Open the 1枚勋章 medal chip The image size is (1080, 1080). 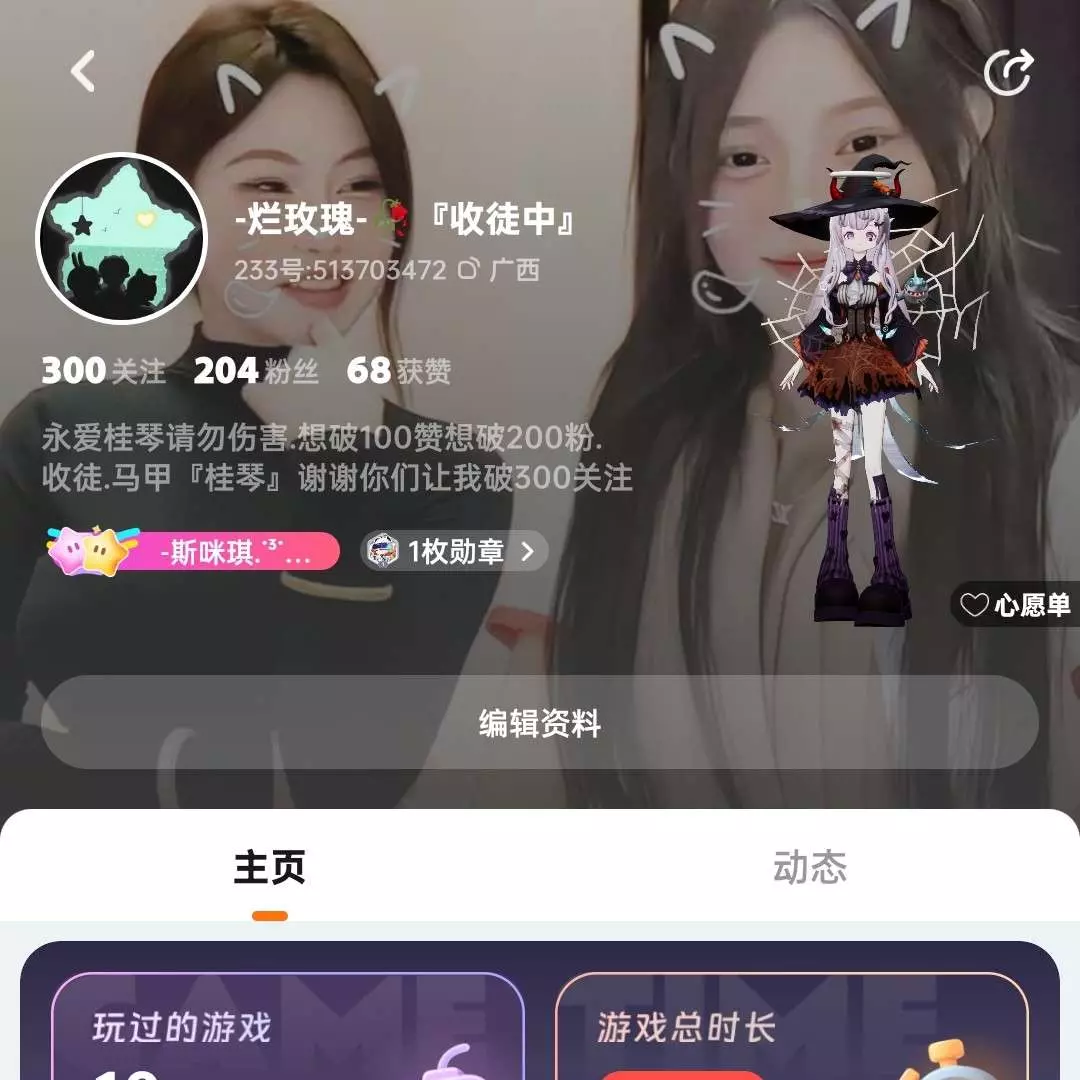click(454, 551)
